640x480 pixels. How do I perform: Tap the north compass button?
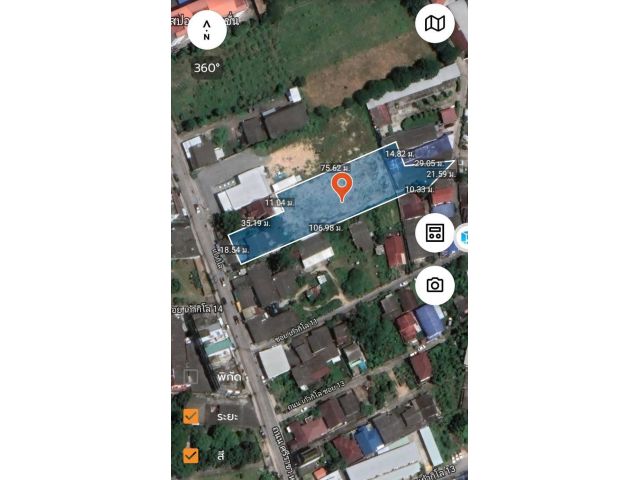206,30
